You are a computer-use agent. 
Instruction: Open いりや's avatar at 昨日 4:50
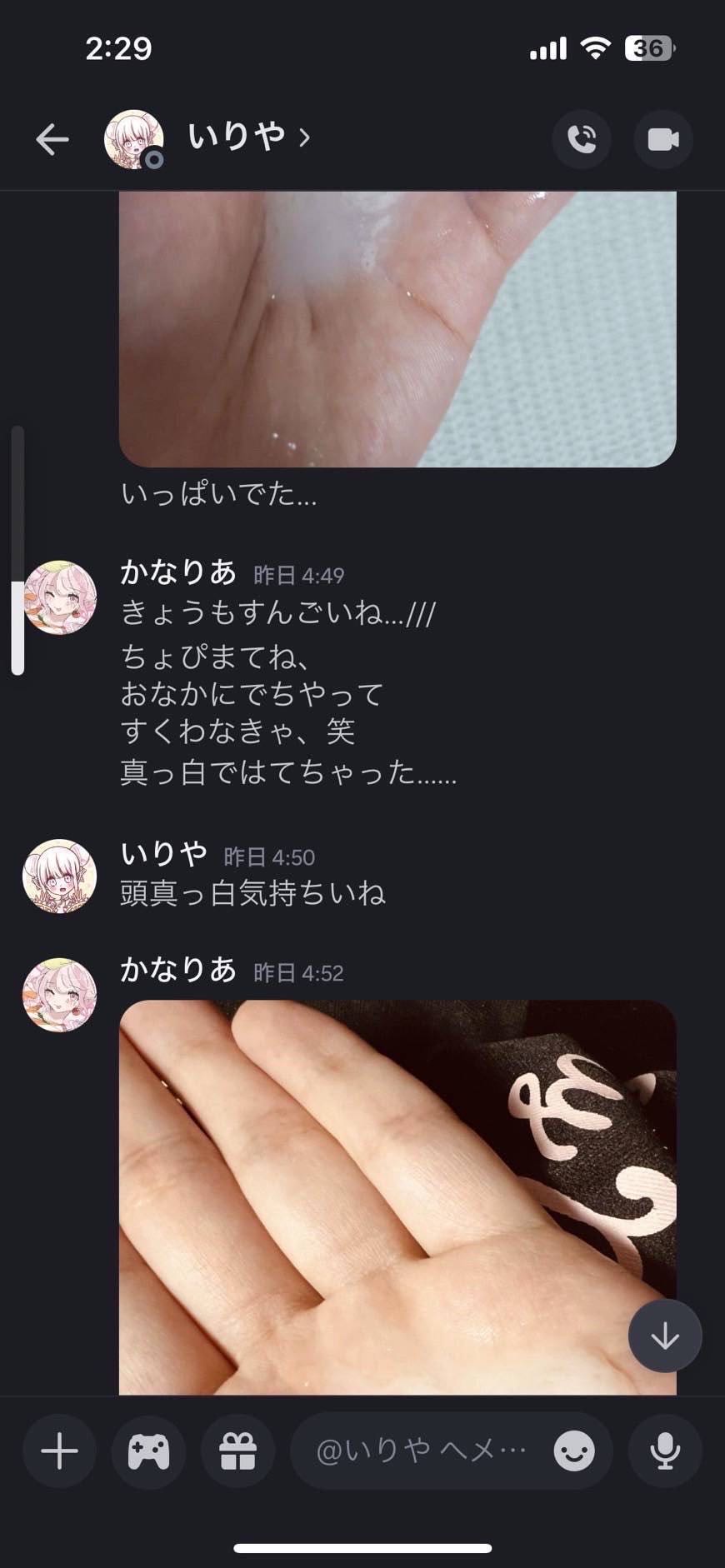[59, 876]
